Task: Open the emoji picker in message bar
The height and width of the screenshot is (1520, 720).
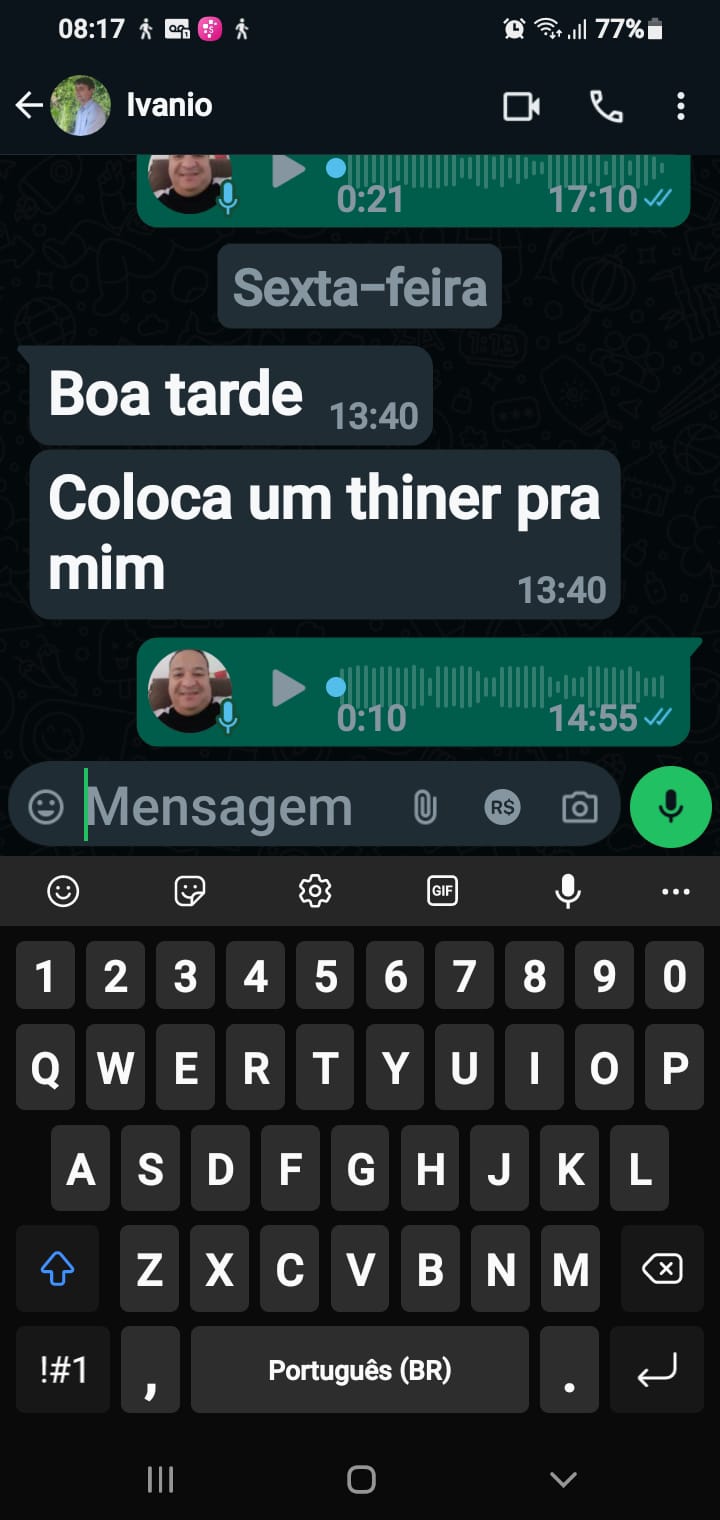Action: (46, 807)
